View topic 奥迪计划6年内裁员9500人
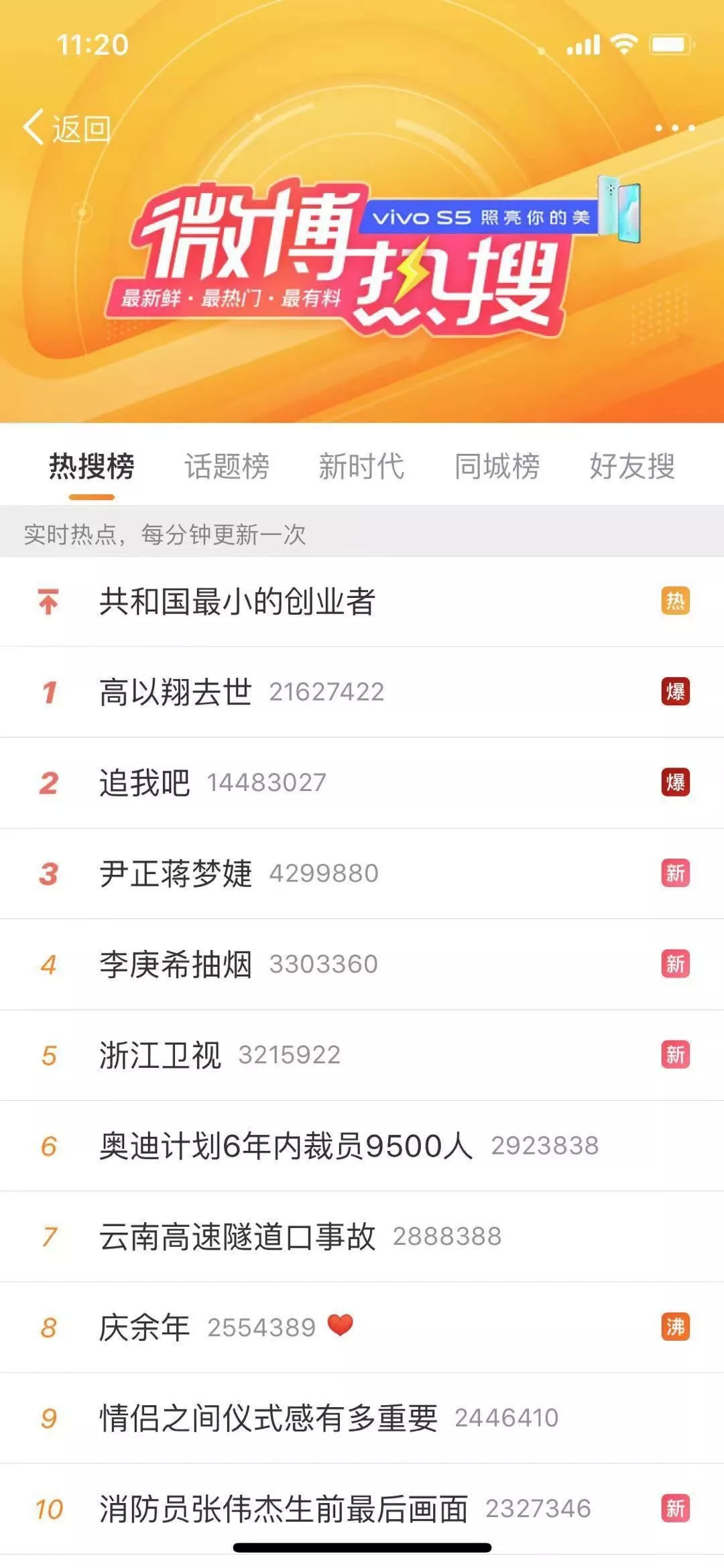The width and height of the screenshot is (724, 1568). click(x=286, y=1146)
